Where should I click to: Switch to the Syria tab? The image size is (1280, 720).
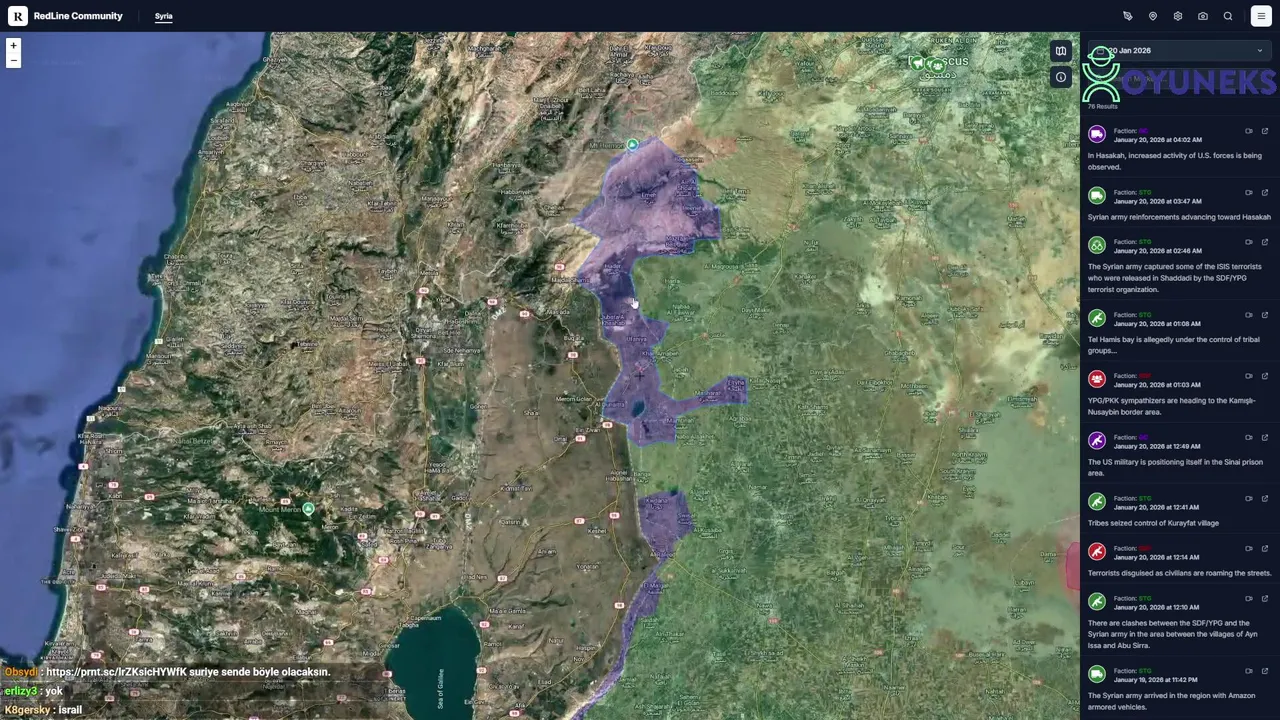(163, 16)
